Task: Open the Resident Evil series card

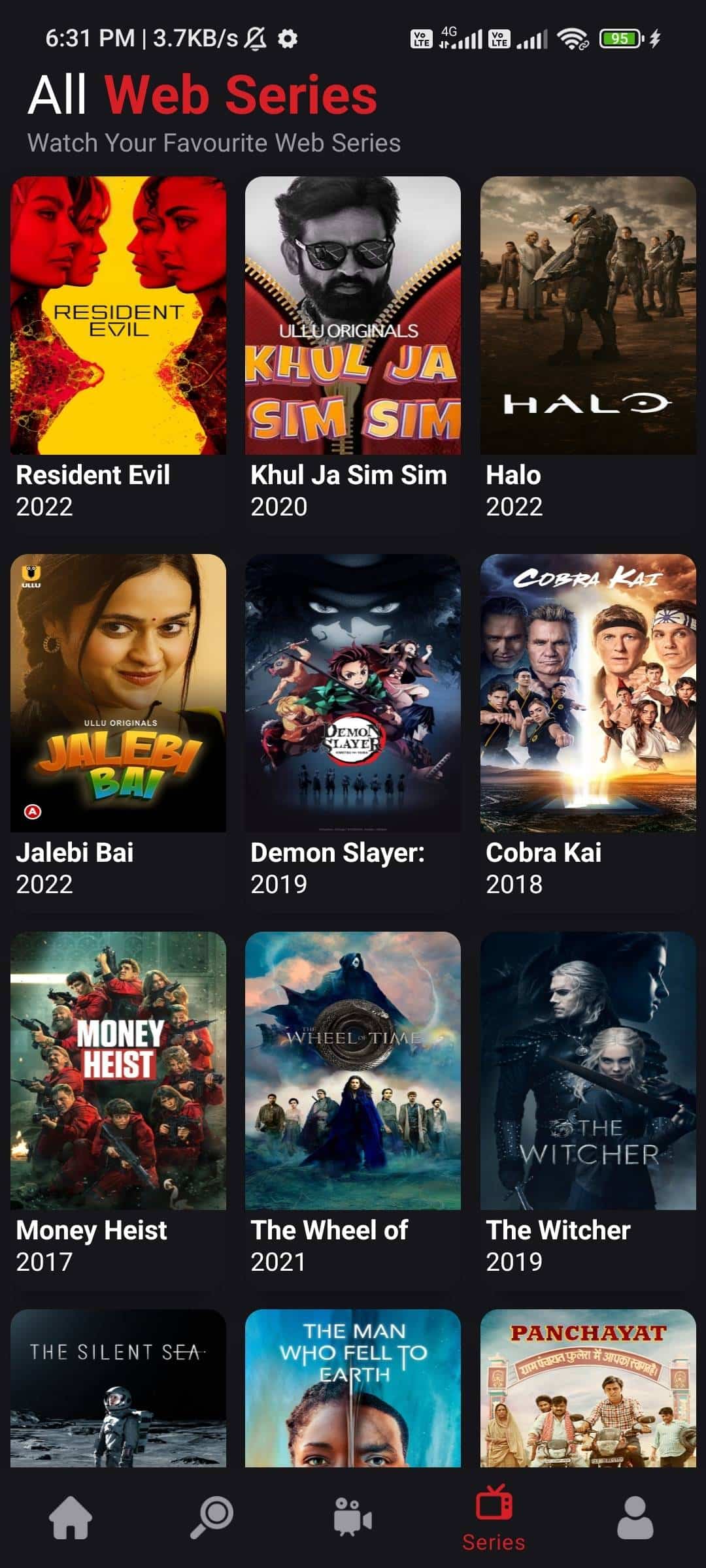Action: click(118, 316)
